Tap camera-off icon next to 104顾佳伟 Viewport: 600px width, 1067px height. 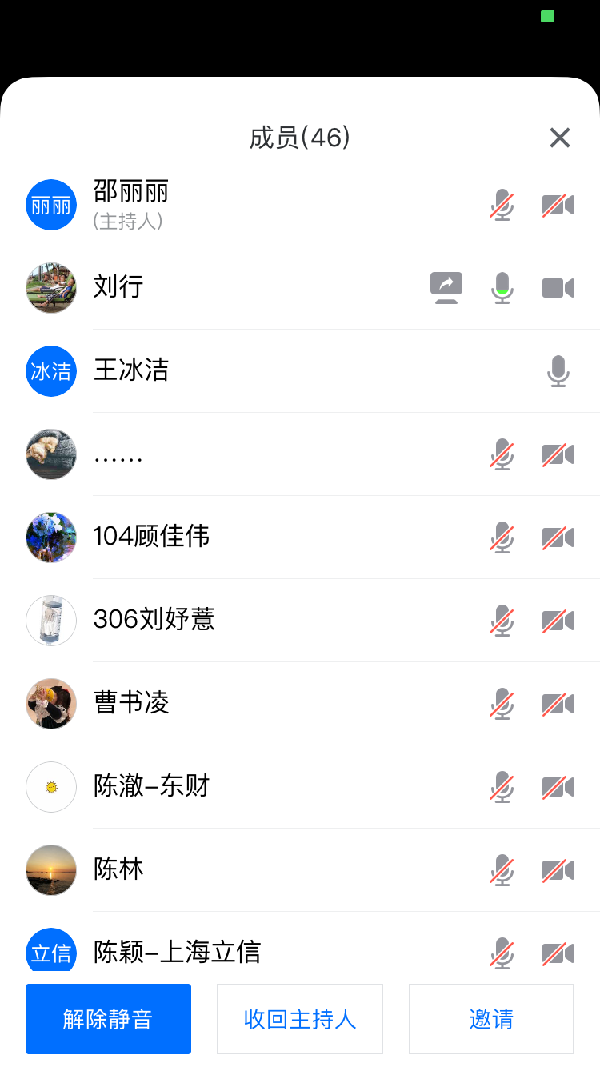558,537
